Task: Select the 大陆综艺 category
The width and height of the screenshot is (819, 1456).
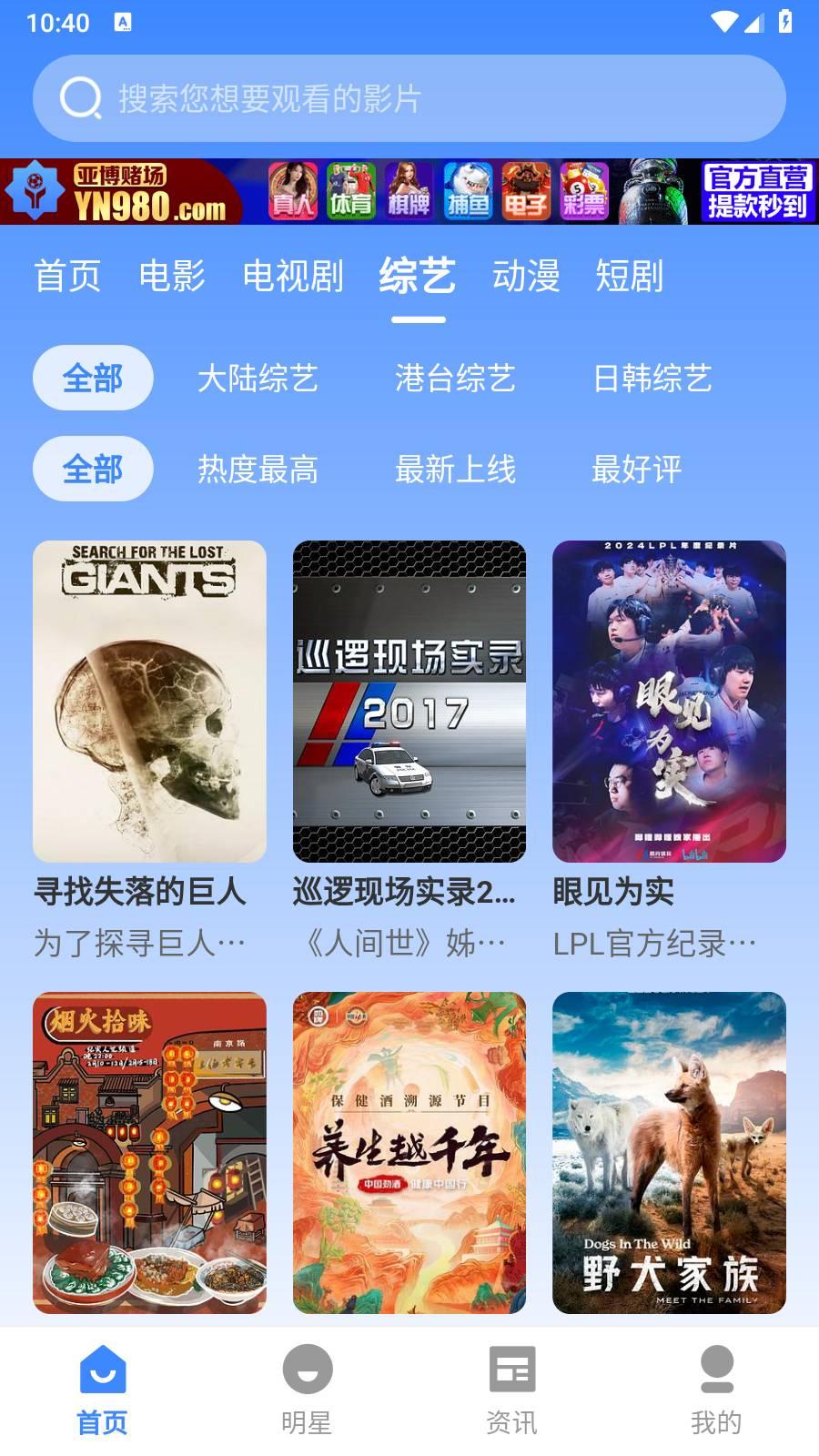Action: (x=259, y=379)
